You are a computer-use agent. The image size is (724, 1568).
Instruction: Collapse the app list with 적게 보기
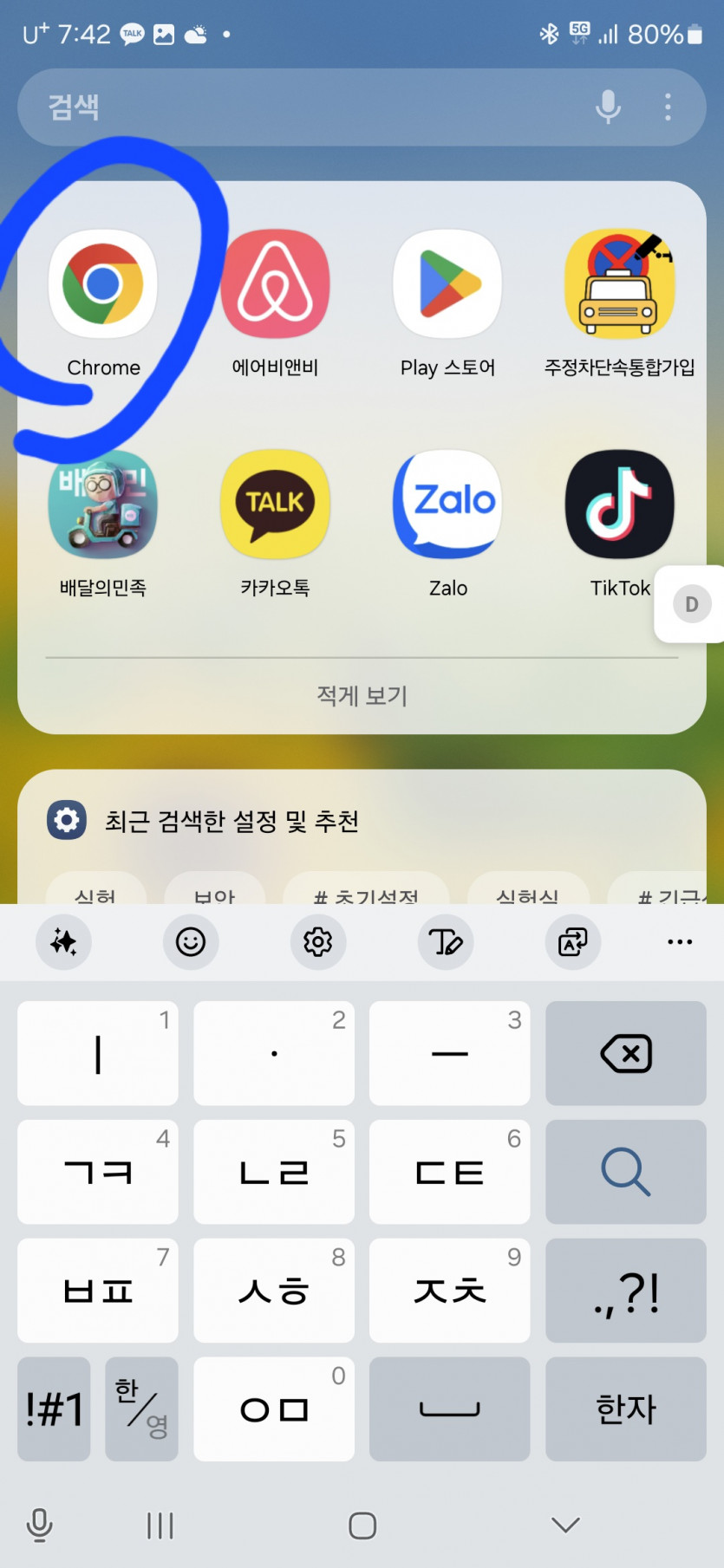362,695
